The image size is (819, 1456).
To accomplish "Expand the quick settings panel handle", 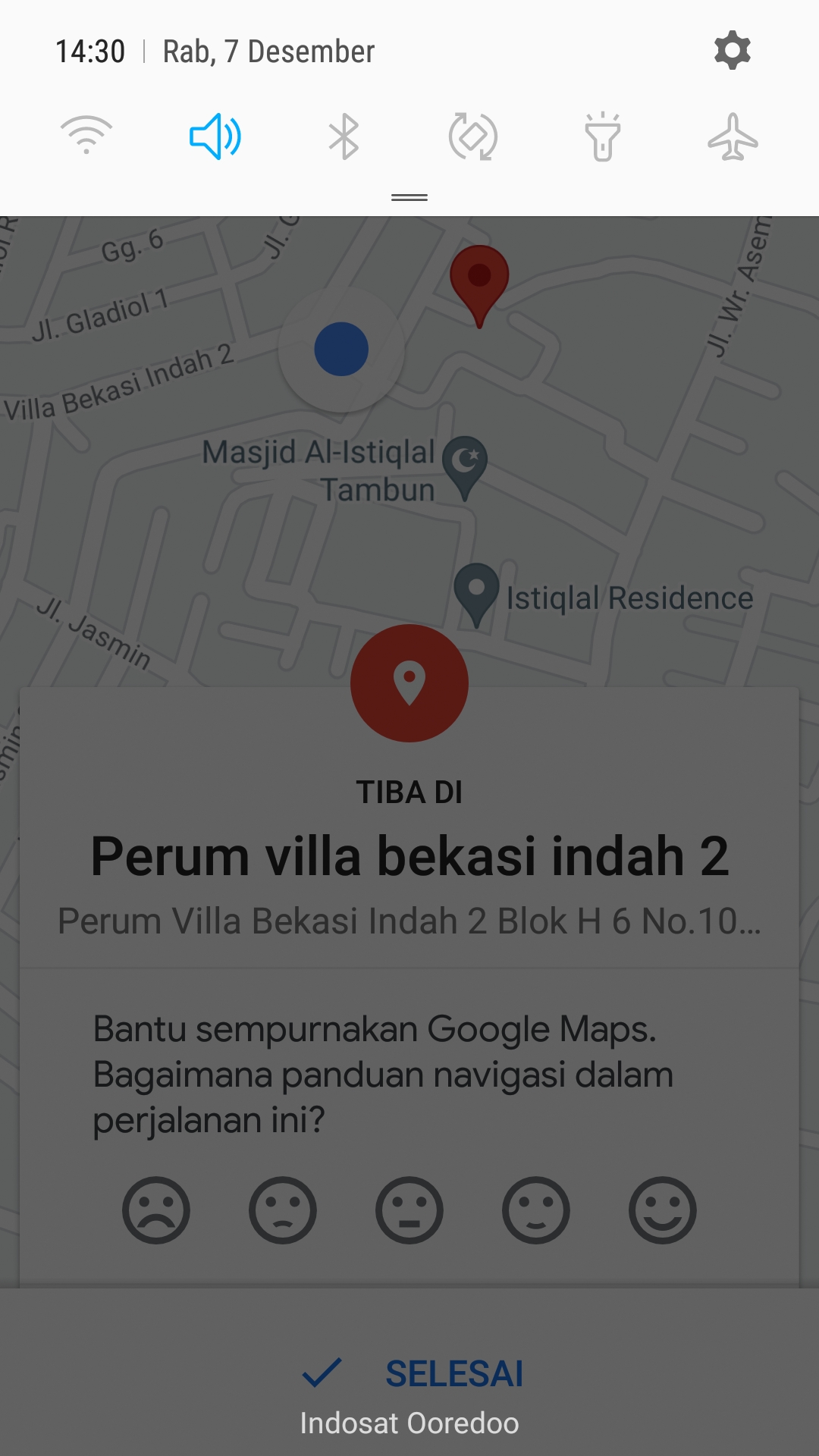I will [x=409, y=197].
